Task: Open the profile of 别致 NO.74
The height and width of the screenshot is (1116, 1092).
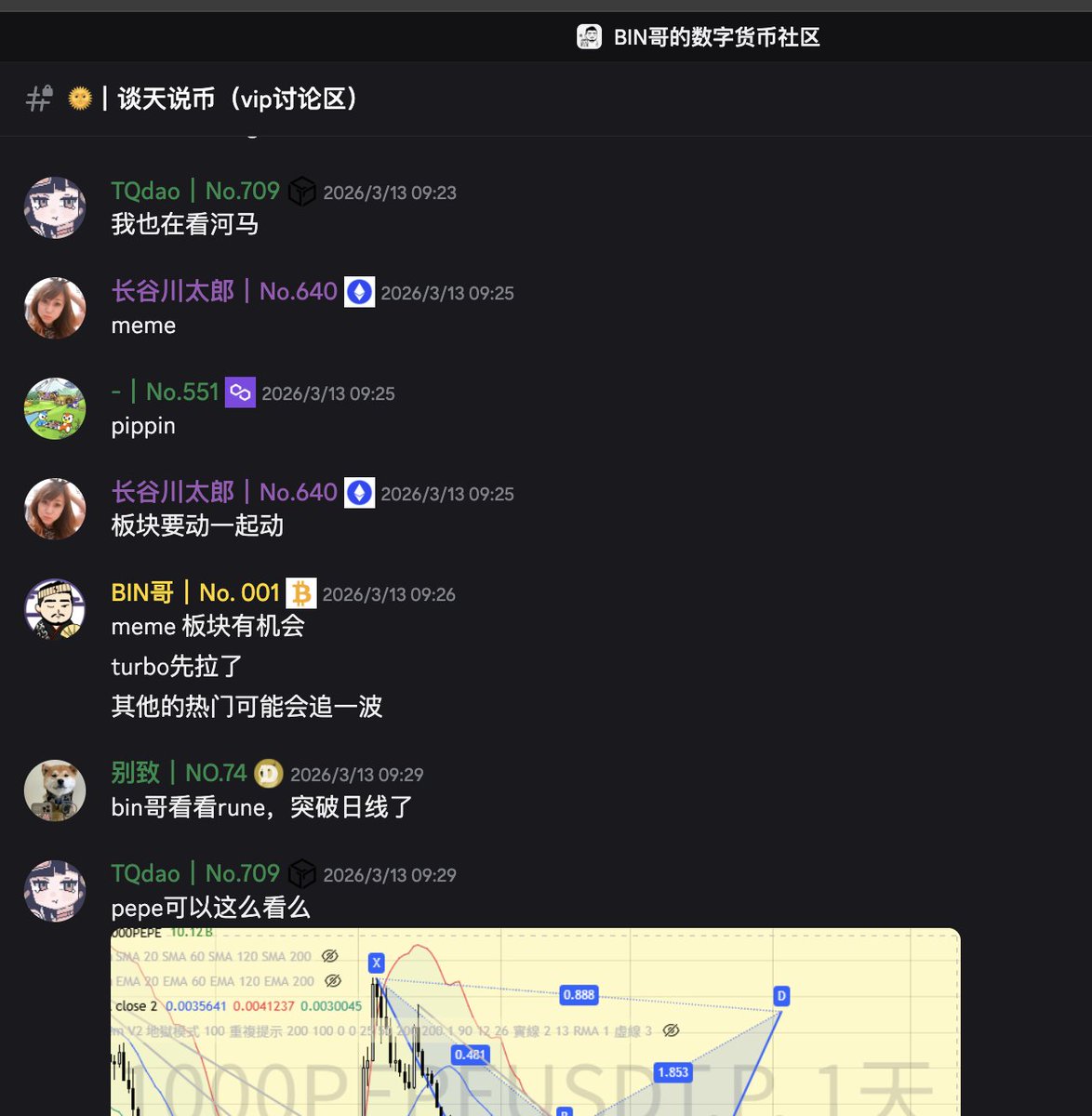Action: click(x=179, y=773)
